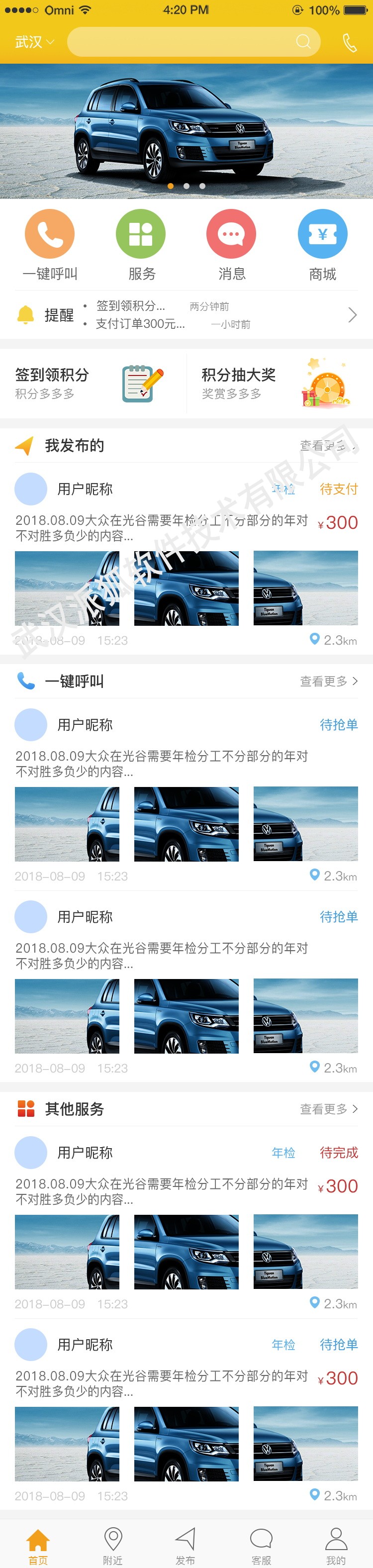The height and width of the screenshot is (1568, 373).
Task: Switch to the 发布 publish tab
Action: [x=186, y=1545]
